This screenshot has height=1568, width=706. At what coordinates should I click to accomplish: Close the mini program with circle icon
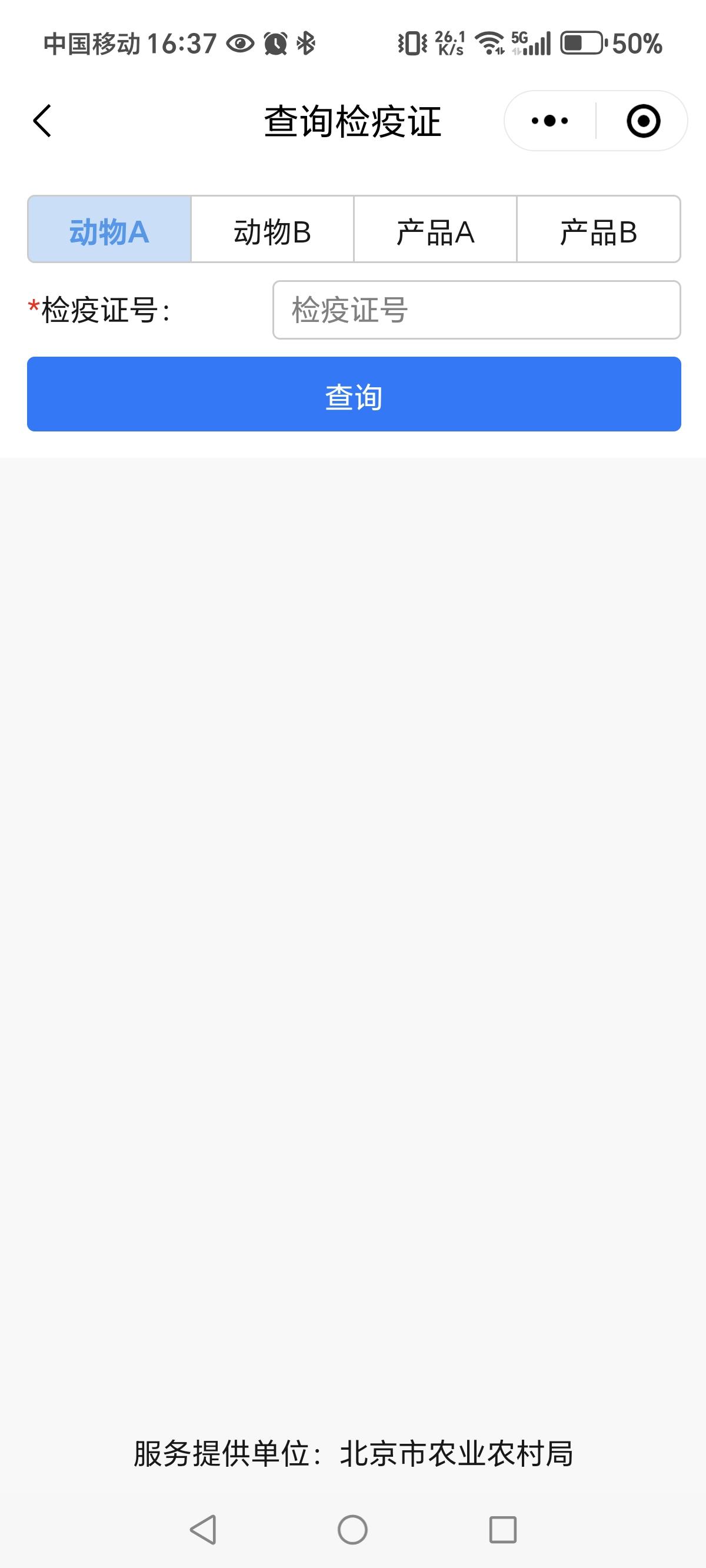(x=642, y=121)
